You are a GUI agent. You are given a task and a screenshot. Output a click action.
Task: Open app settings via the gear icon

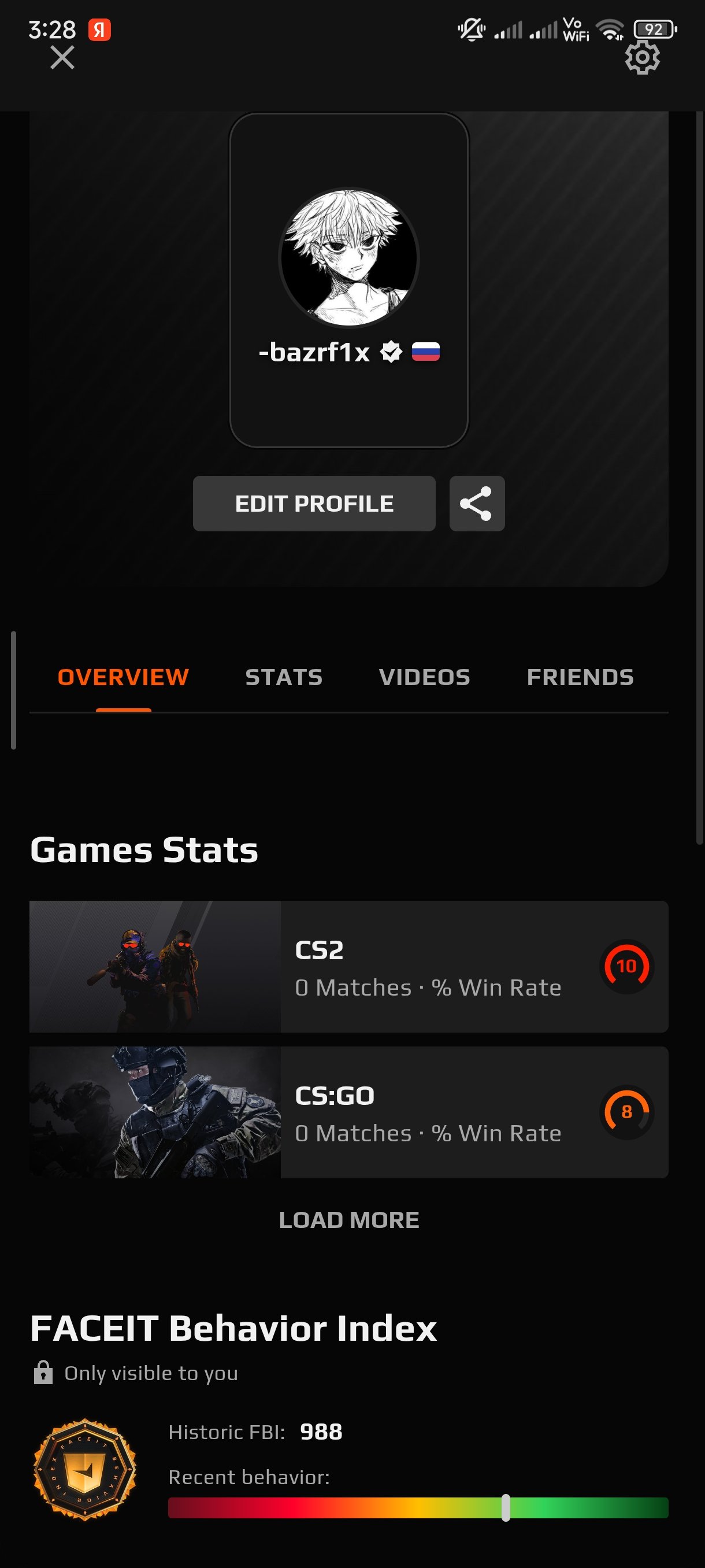click(643, 58)
